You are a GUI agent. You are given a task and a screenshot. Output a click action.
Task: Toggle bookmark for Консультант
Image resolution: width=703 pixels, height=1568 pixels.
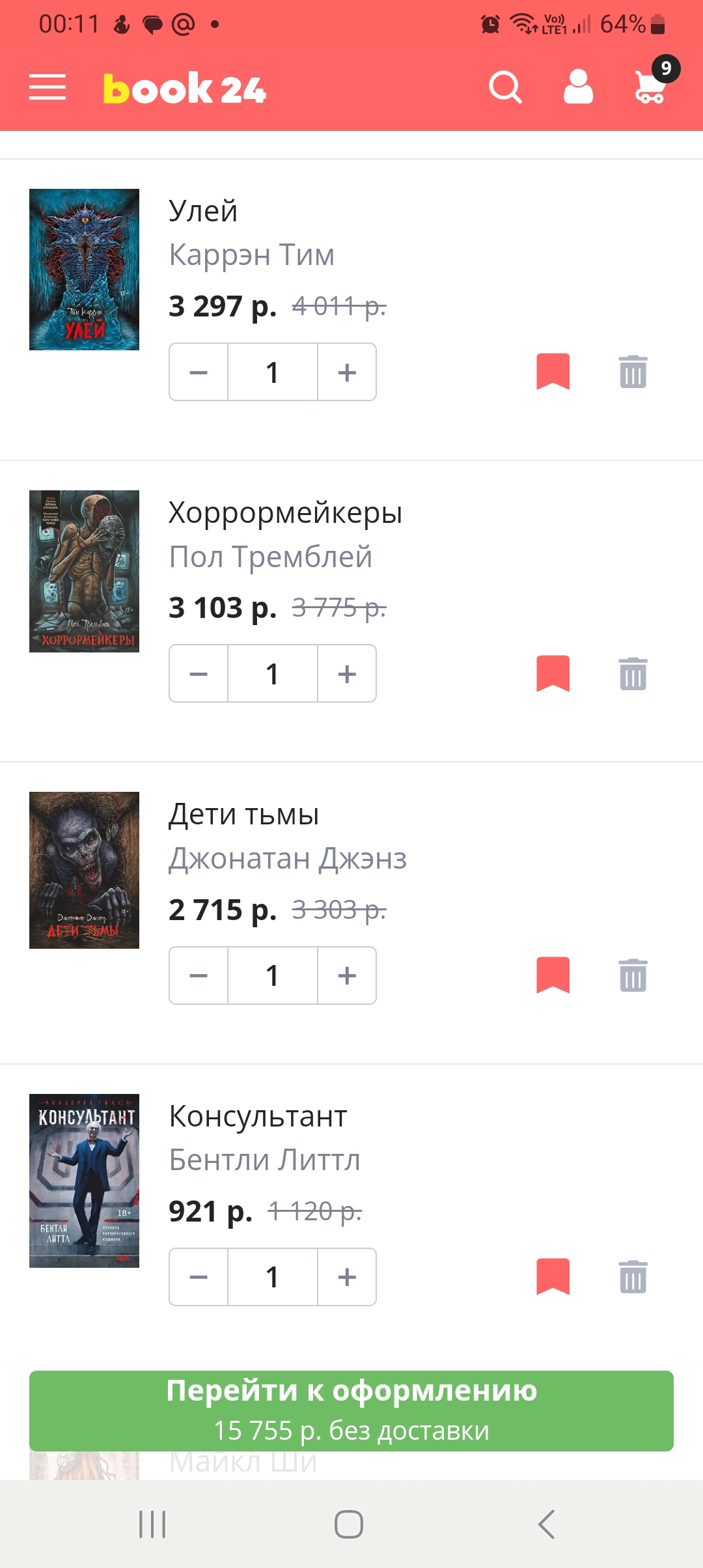click(553, 1276)
